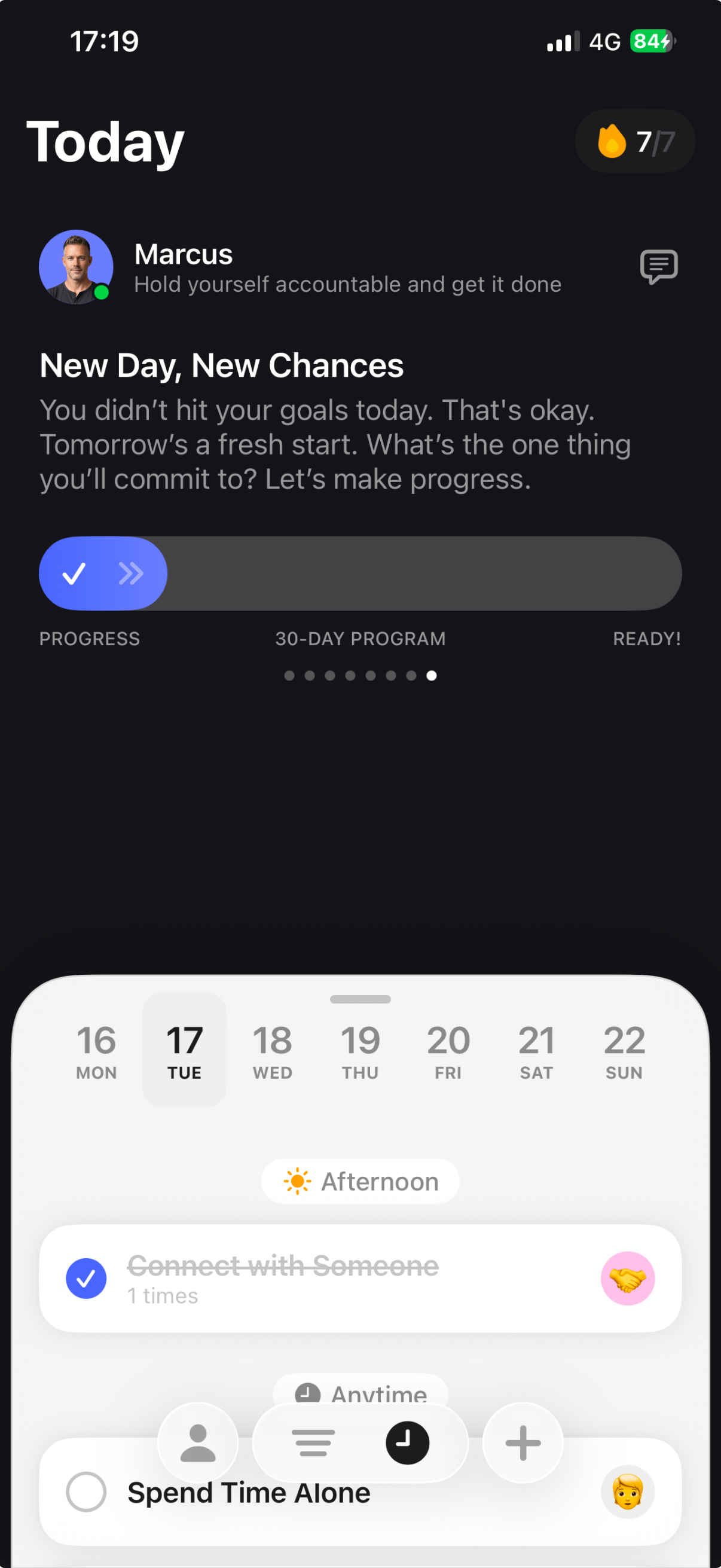The height and width of the screenshot is (1568, 721).
Task: Tap the person emoji on Spend Time Alone
Action: pos(628,1492)
